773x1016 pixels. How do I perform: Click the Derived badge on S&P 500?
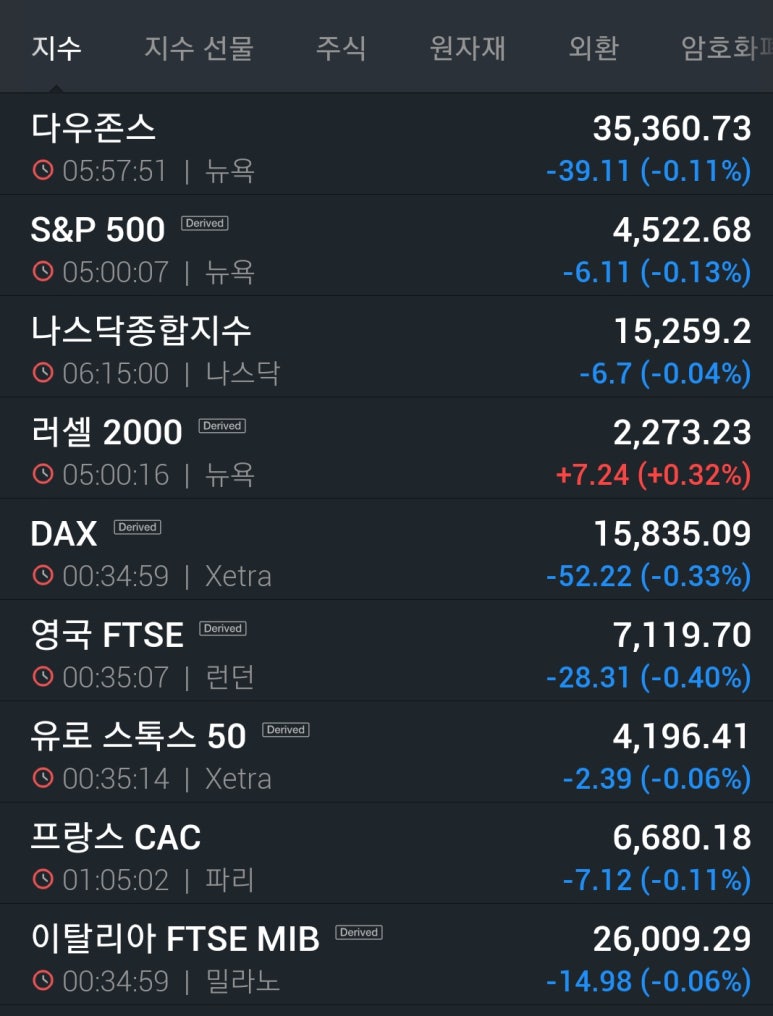coord(205,223)
